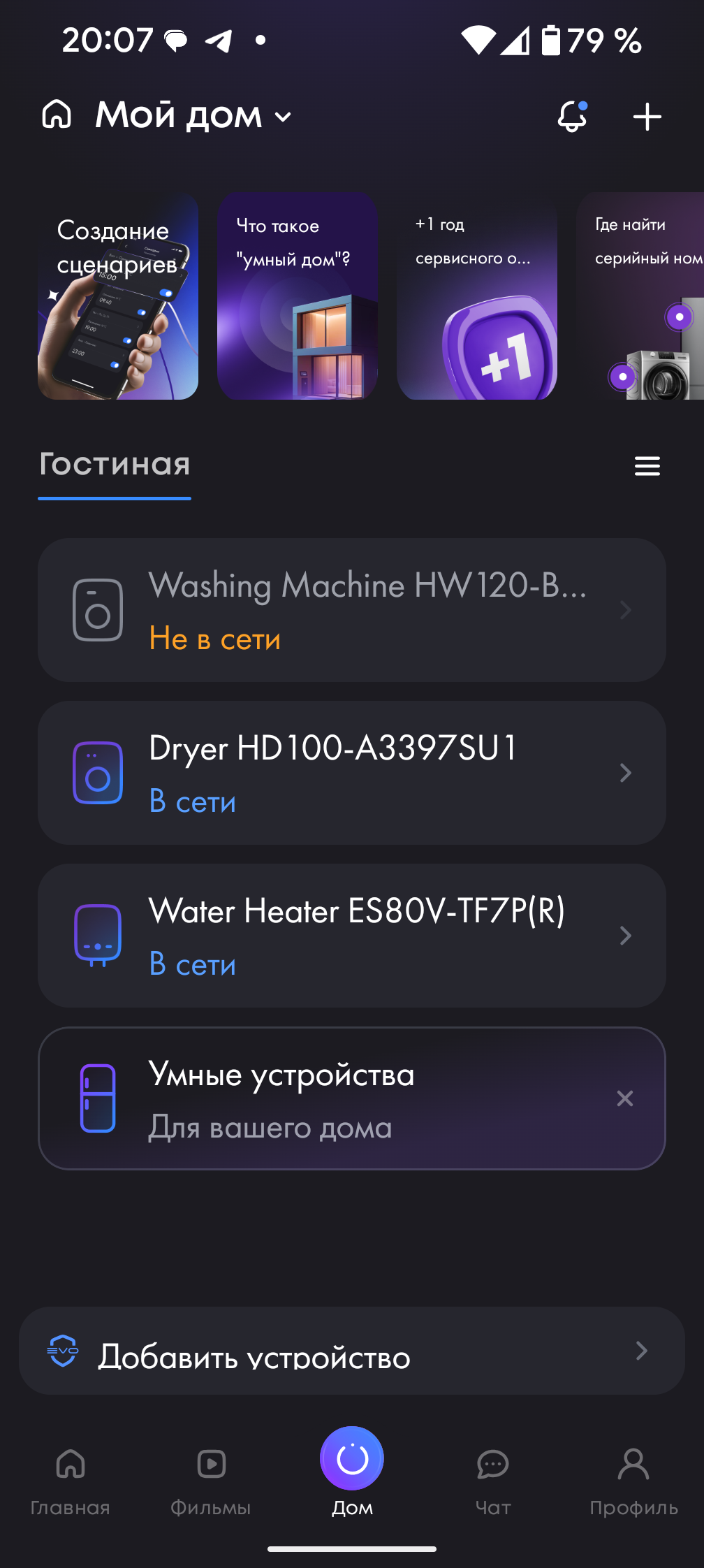The image size is (704, 1568).
Task: Switch to the Профиль tab
Action: pos(633,1476)
